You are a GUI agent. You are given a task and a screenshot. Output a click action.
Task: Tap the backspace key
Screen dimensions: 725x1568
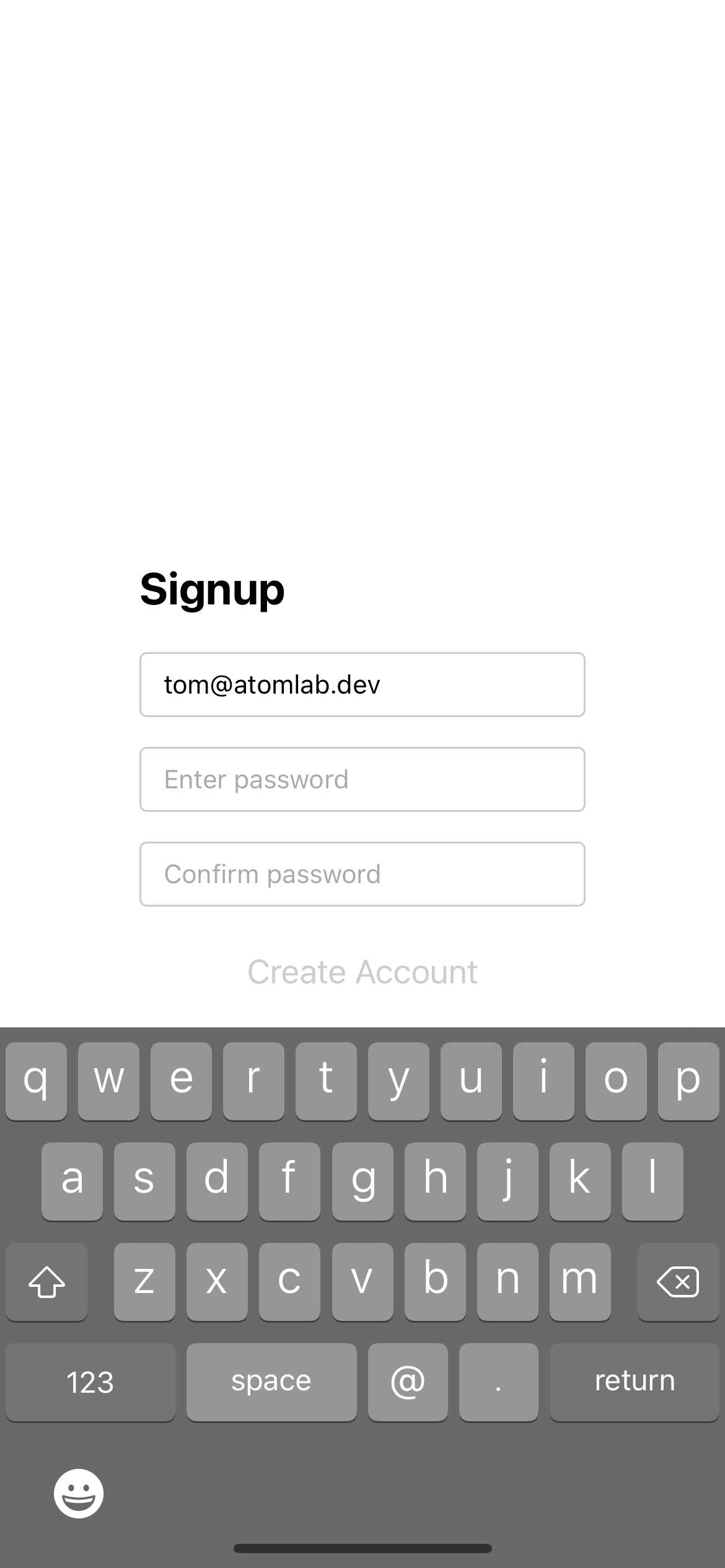[x=678, y=1281]
